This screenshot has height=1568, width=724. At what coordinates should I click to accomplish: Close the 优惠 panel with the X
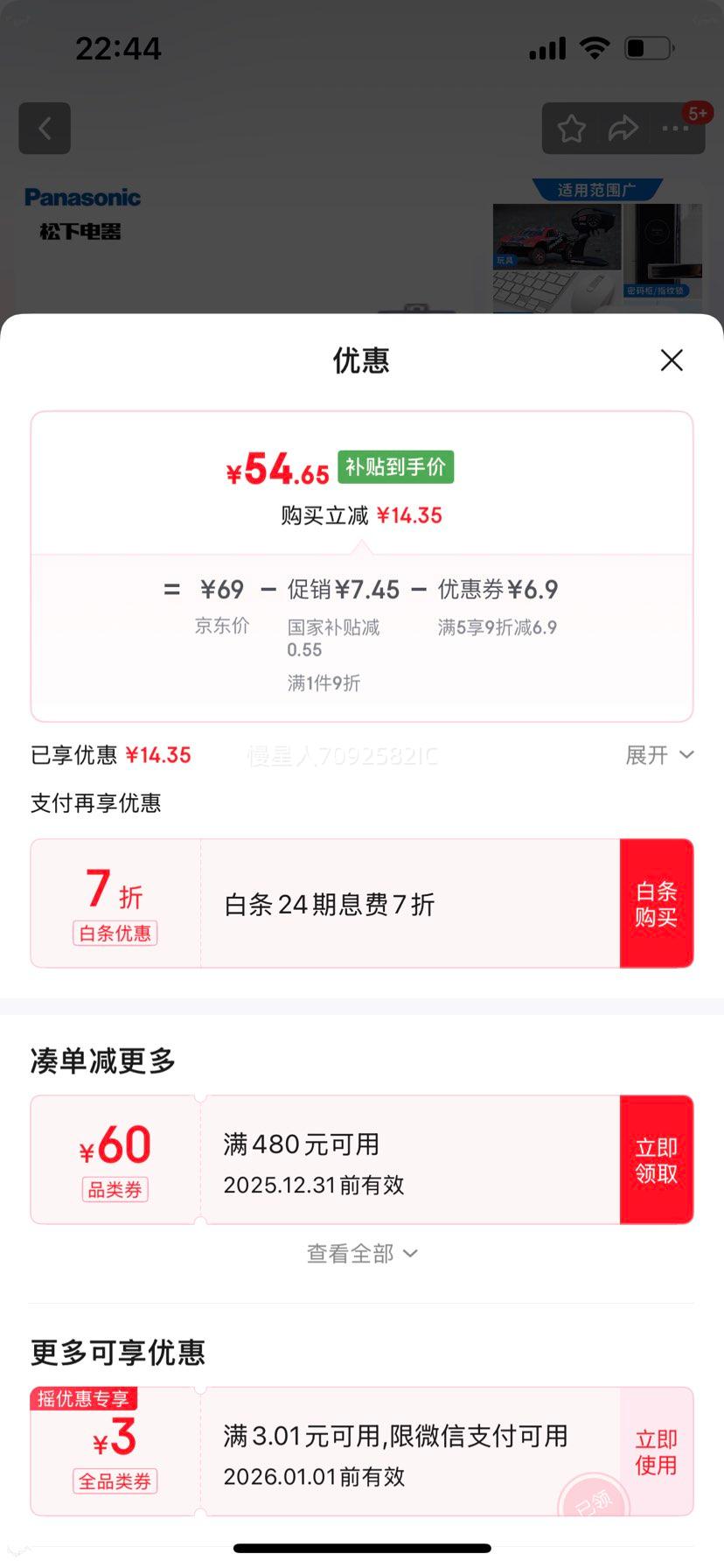tap(671, 360)
